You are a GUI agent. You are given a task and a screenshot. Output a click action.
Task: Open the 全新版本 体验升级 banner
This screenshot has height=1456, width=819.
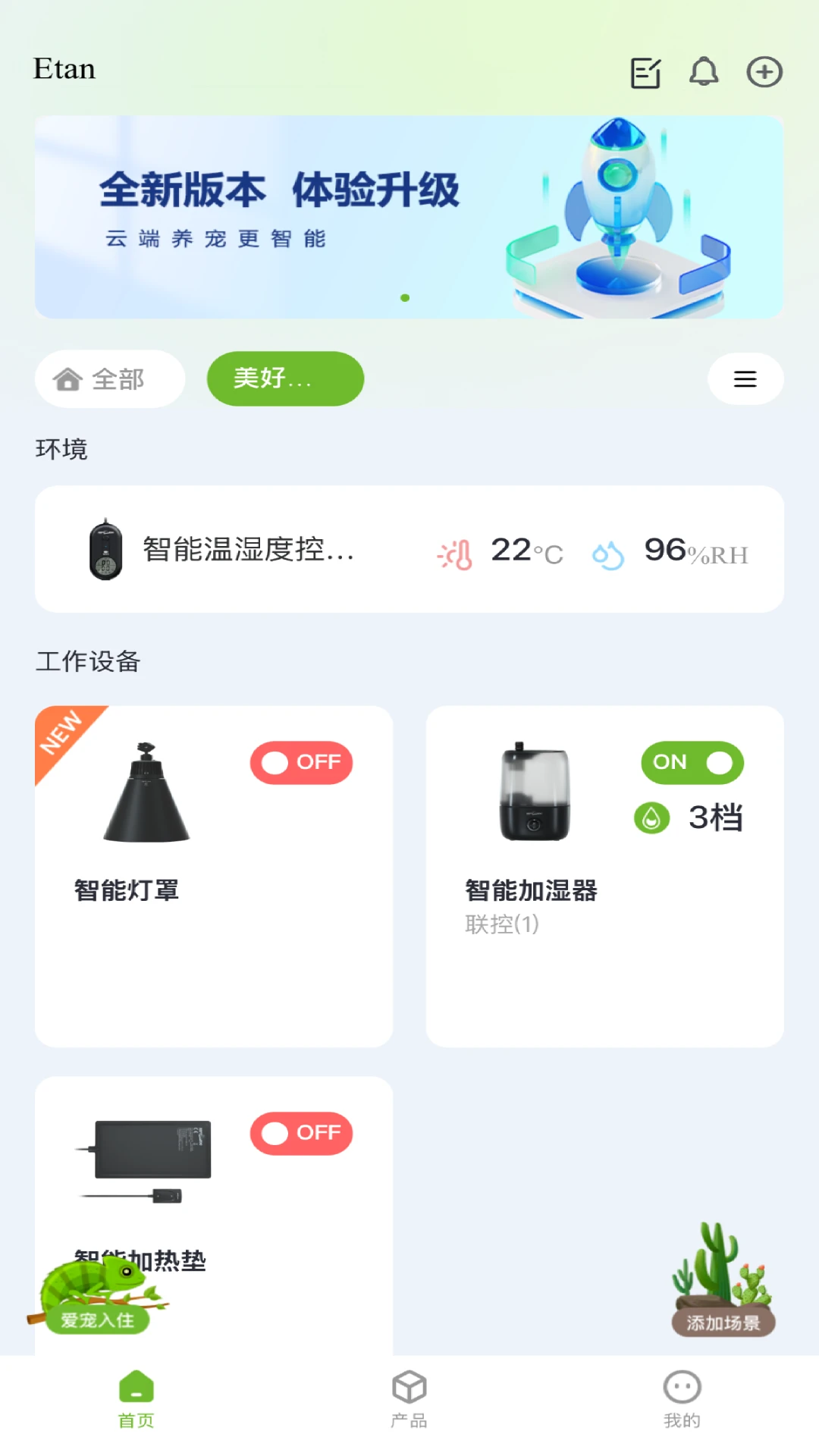pos(409,217)
